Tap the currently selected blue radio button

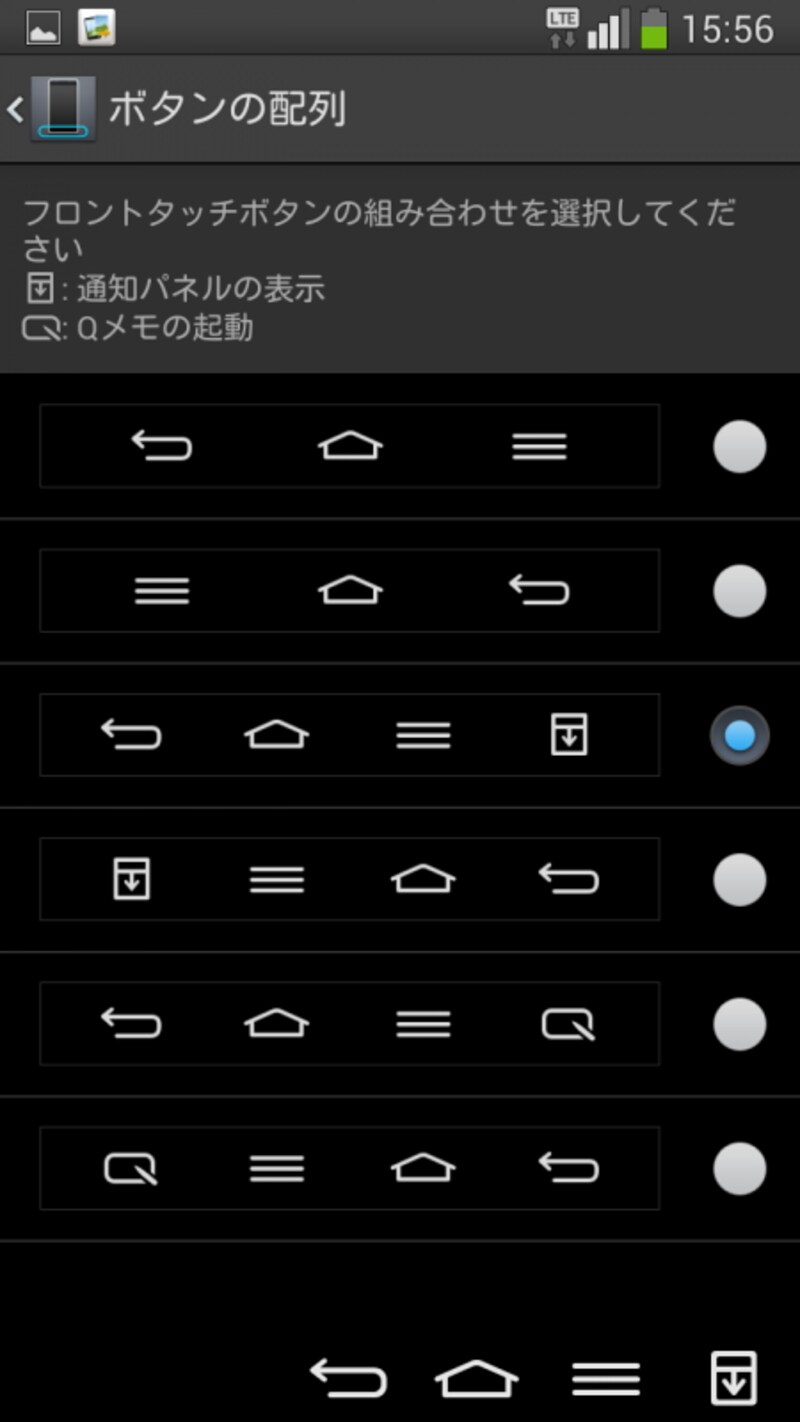click(739, 734)
